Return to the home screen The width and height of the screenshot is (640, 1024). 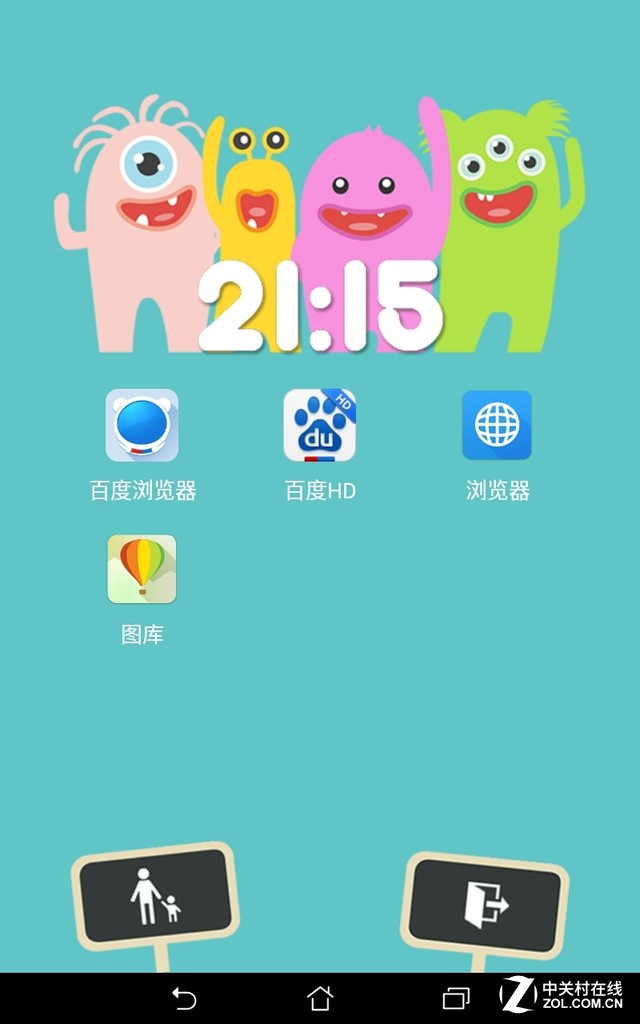point(320,999)
